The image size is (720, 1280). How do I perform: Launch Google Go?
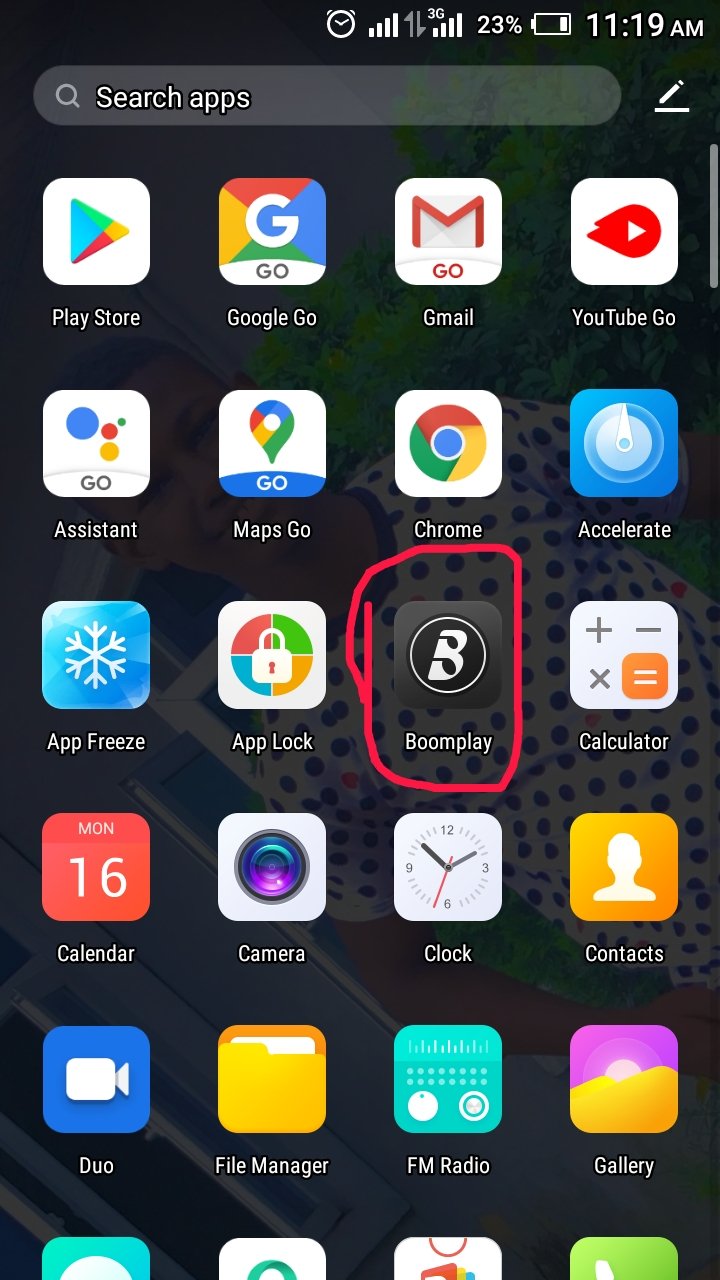pyautogui.click(x=272, y=232)
